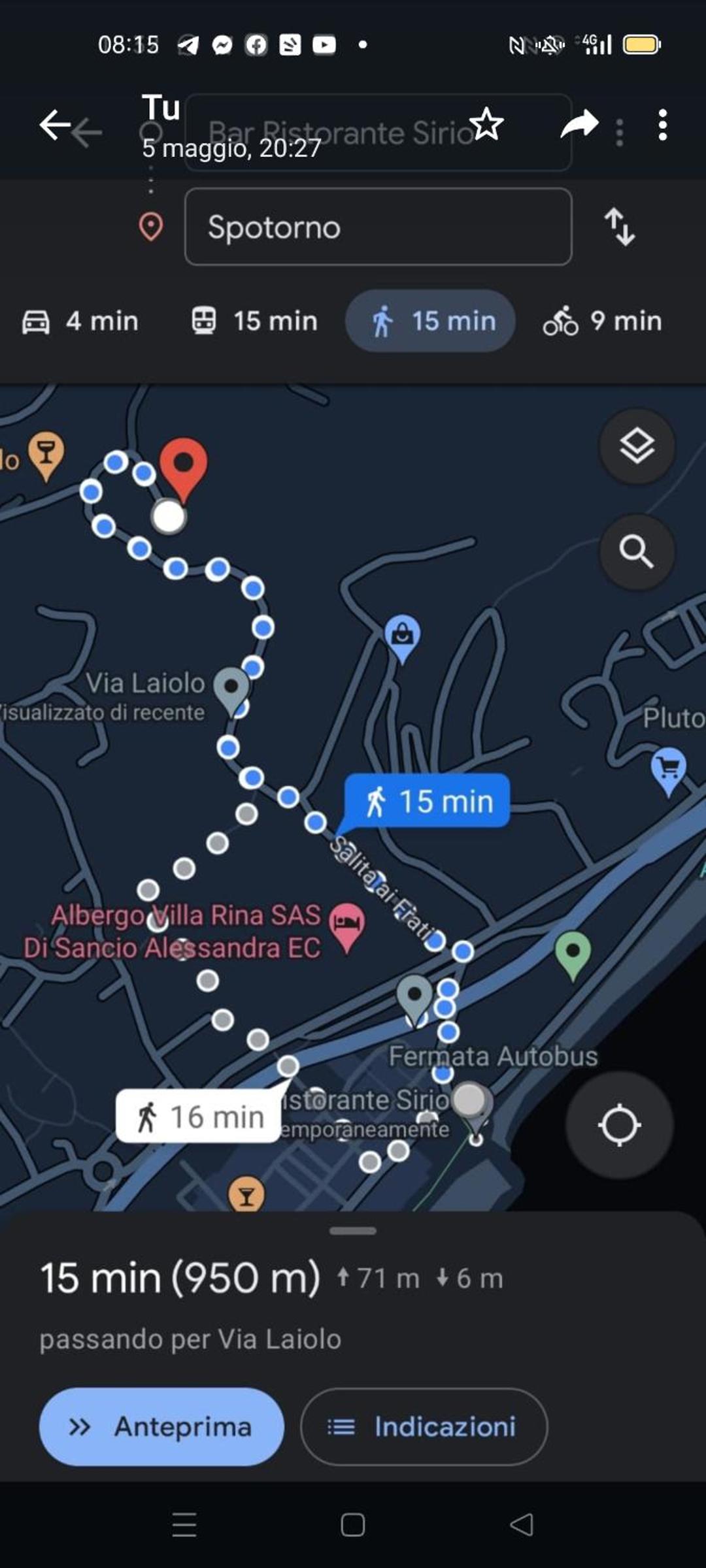This screenshot has width=706, height=1568.
Task: Switch to public transit, 15 min
Action: (x=254, y=321)
